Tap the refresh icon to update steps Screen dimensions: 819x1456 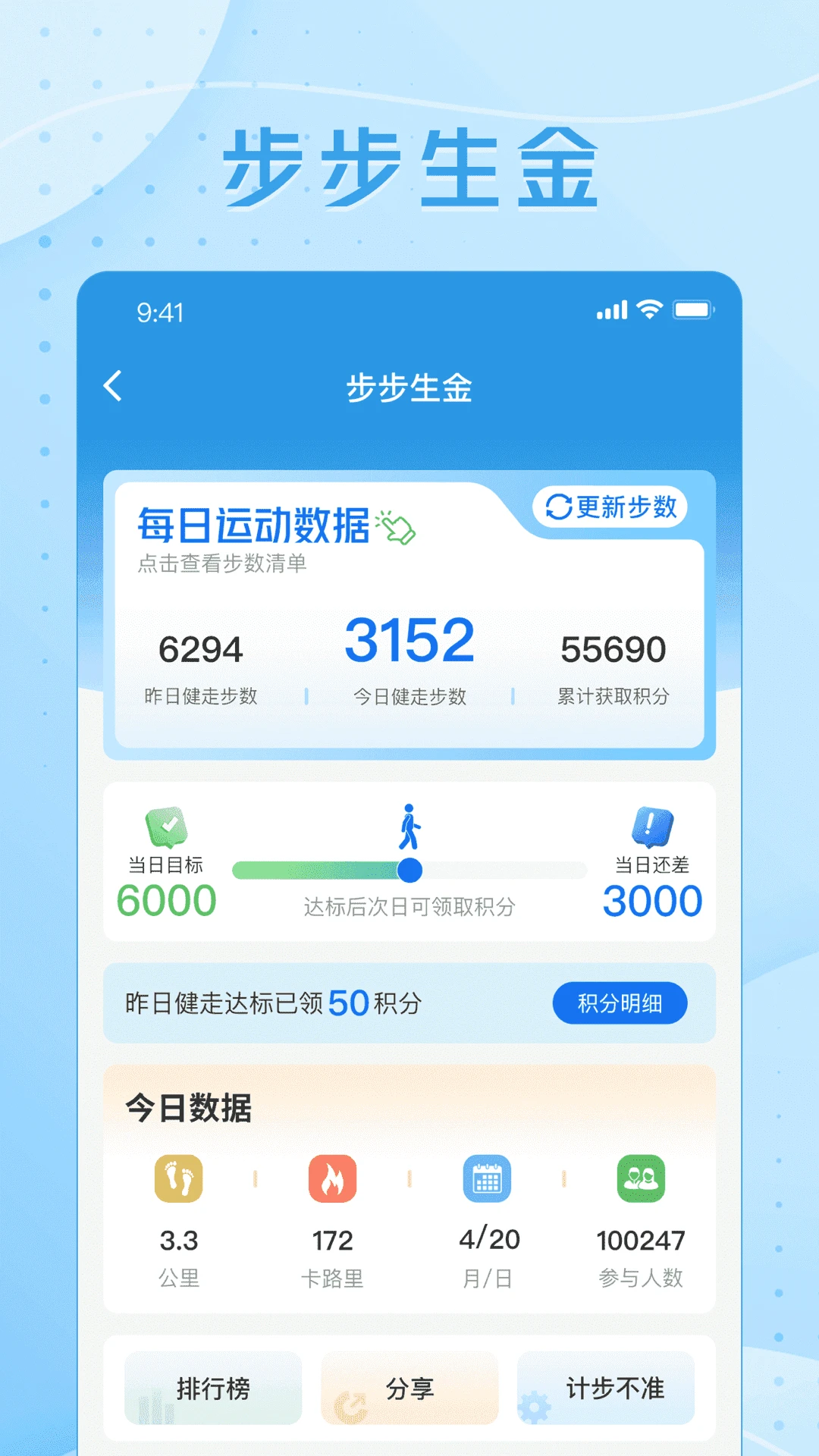coord(558,508)
